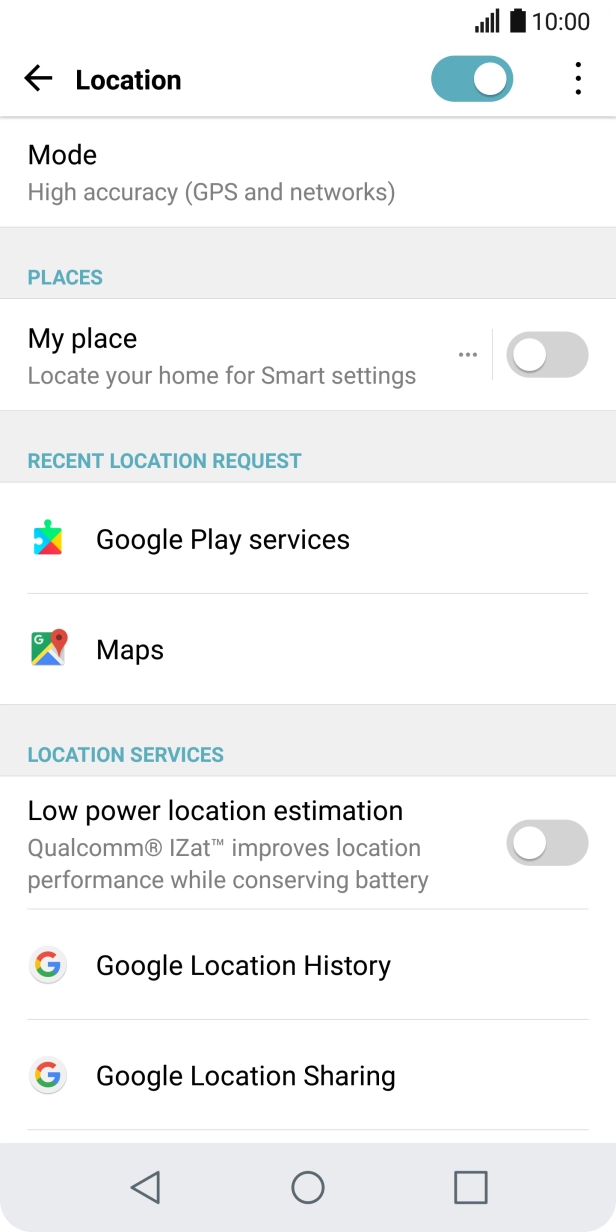The width and height of the screenshot is (616, 1232).
Task: Open Google Play services location request
Action: pyautogui.click(x=222, y=539)
